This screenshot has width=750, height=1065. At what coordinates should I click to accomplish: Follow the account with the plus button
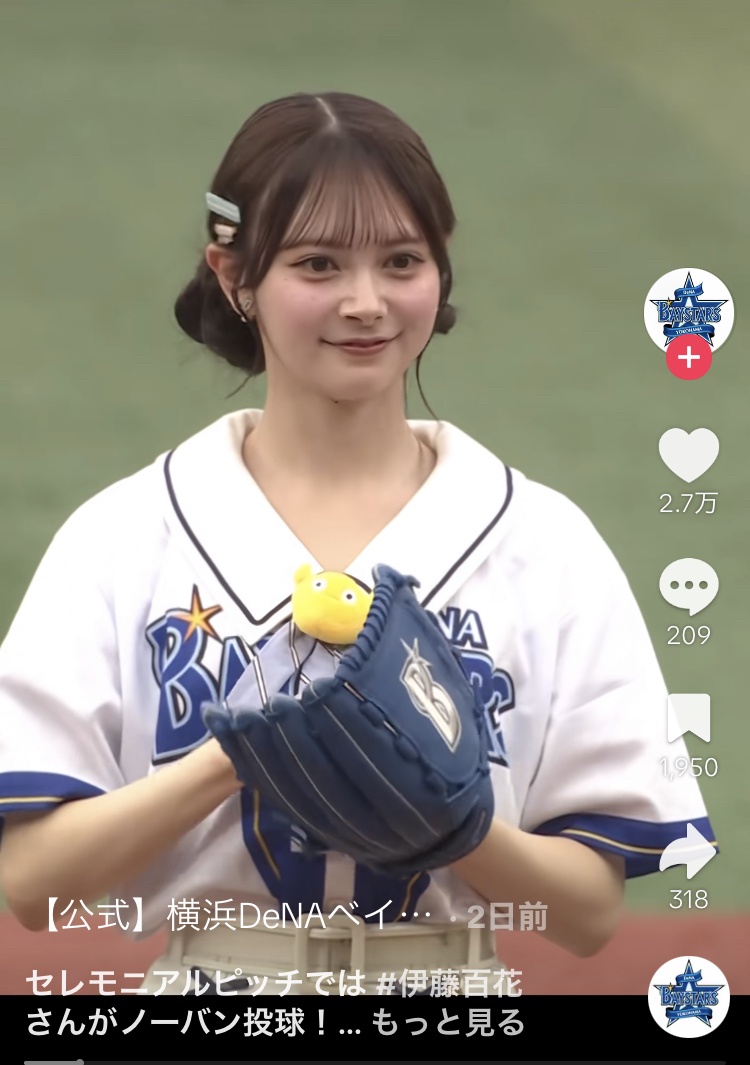pos(689,357)
